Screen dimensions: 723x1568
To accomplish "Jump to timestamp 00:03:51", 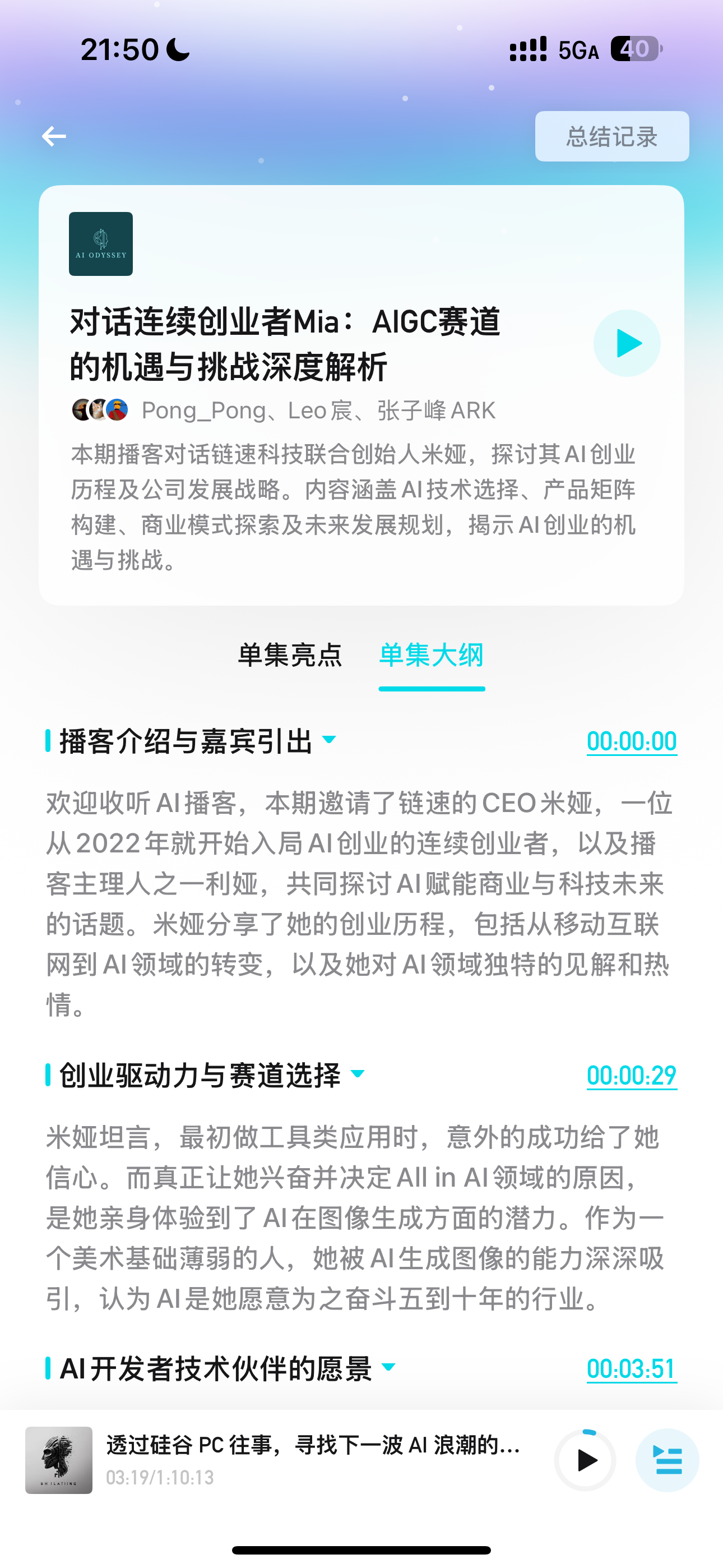I will pos(632,1369).
